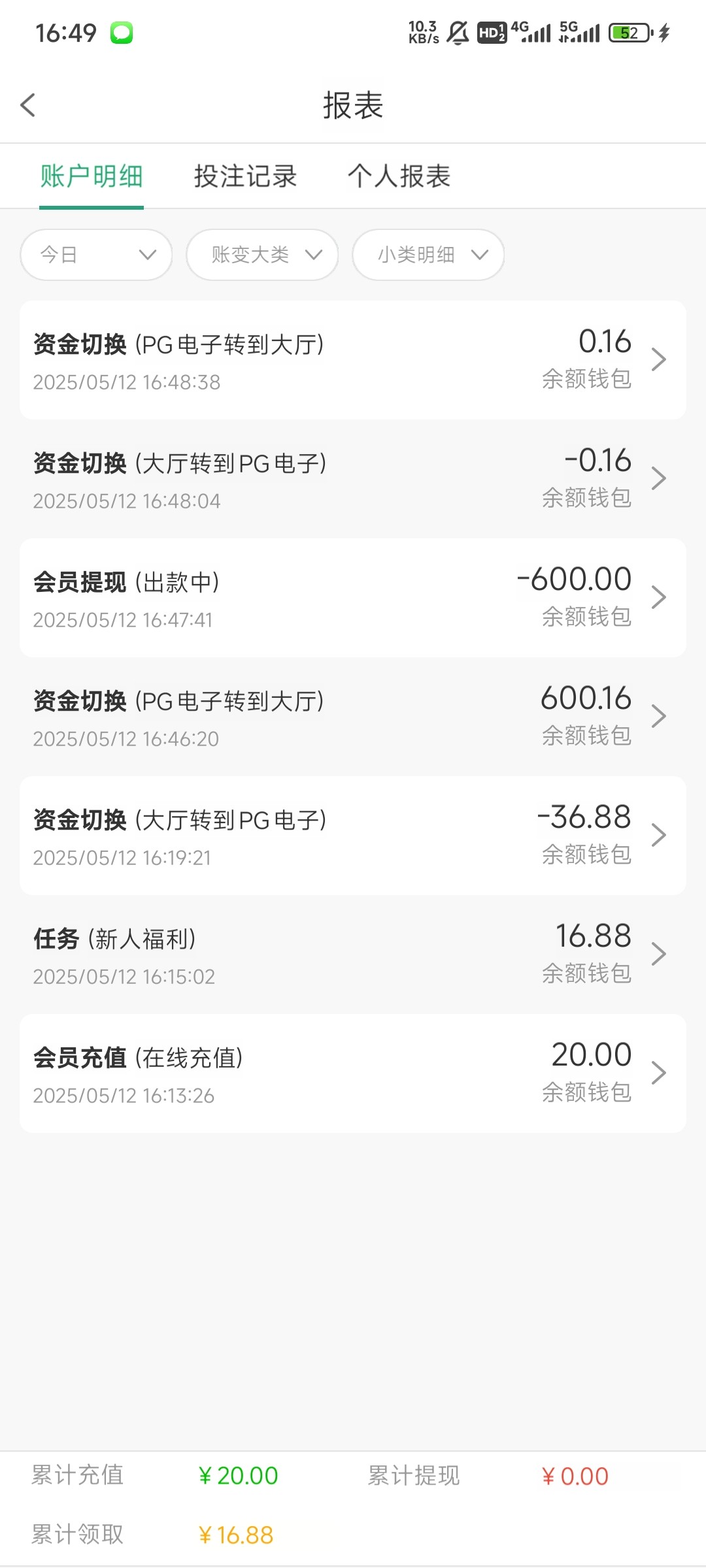View the 任务 新人福利 16.88 record

point(353,955)
